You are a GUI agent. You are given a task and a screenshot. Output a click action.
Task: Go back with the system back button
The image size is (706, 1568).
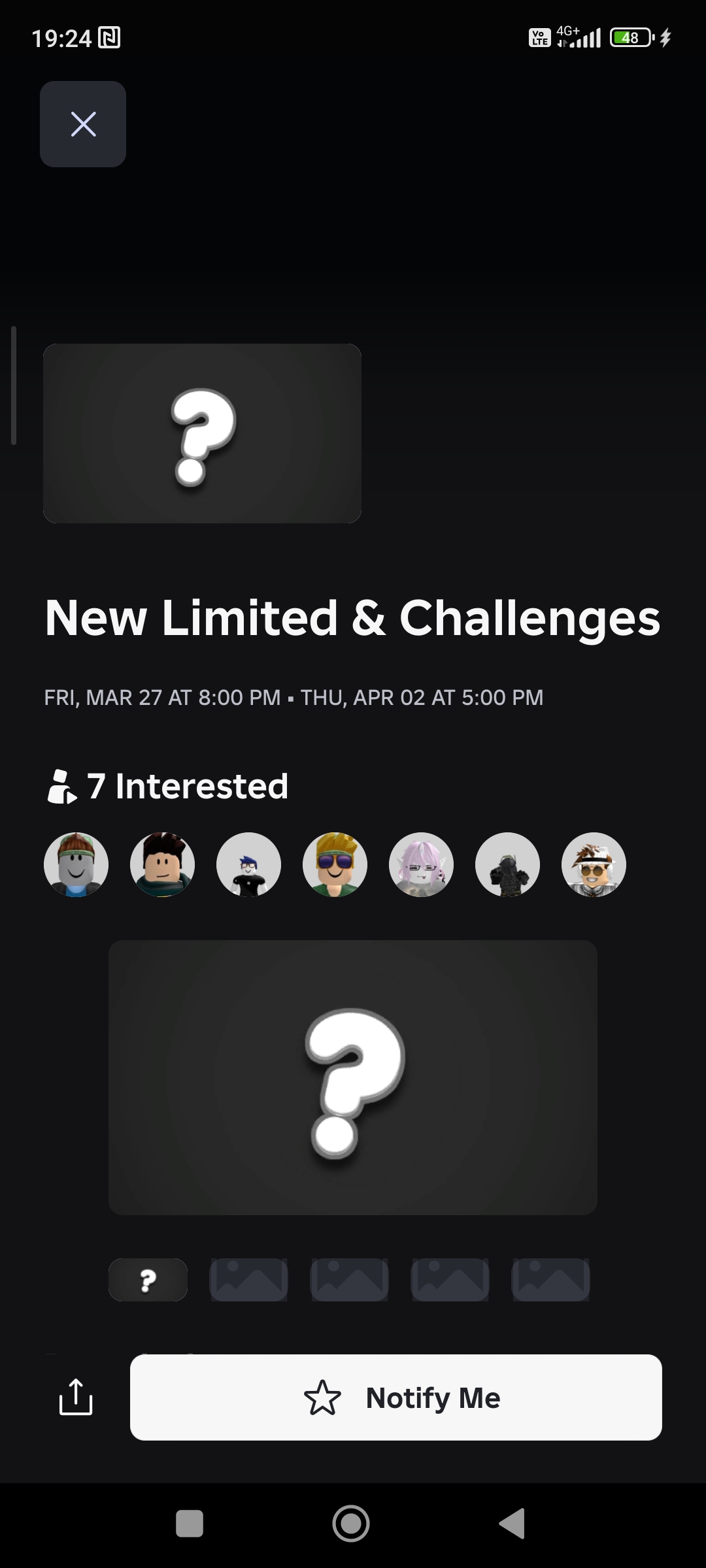(x=513, y=1524)
